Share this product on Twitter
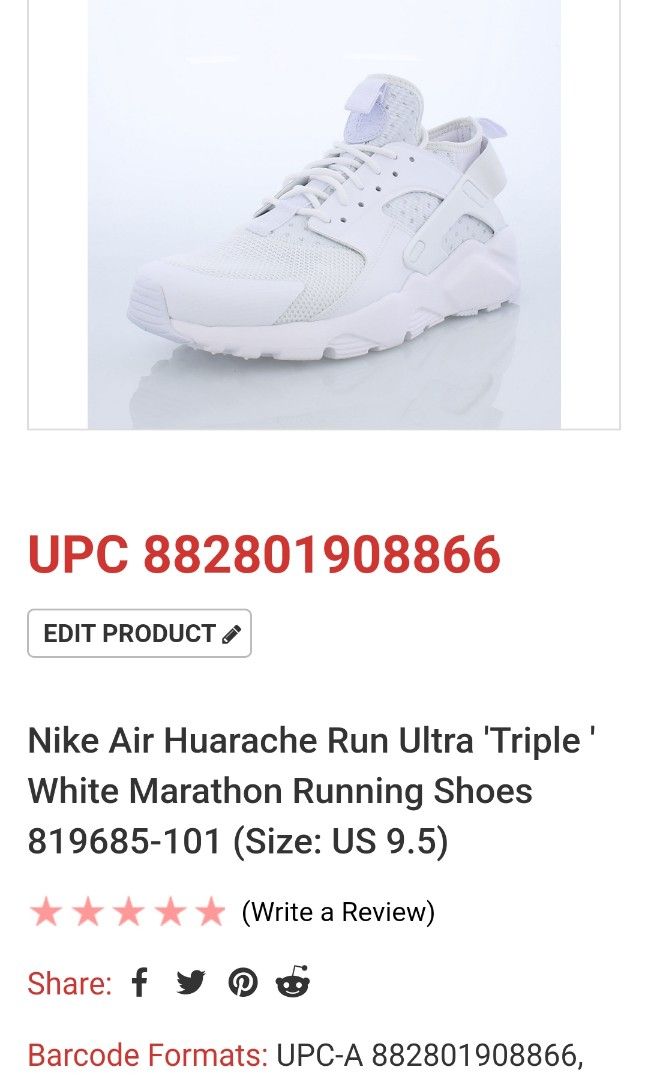The width and height of the screenshot is (648, 1080). (x=190, y=983)
